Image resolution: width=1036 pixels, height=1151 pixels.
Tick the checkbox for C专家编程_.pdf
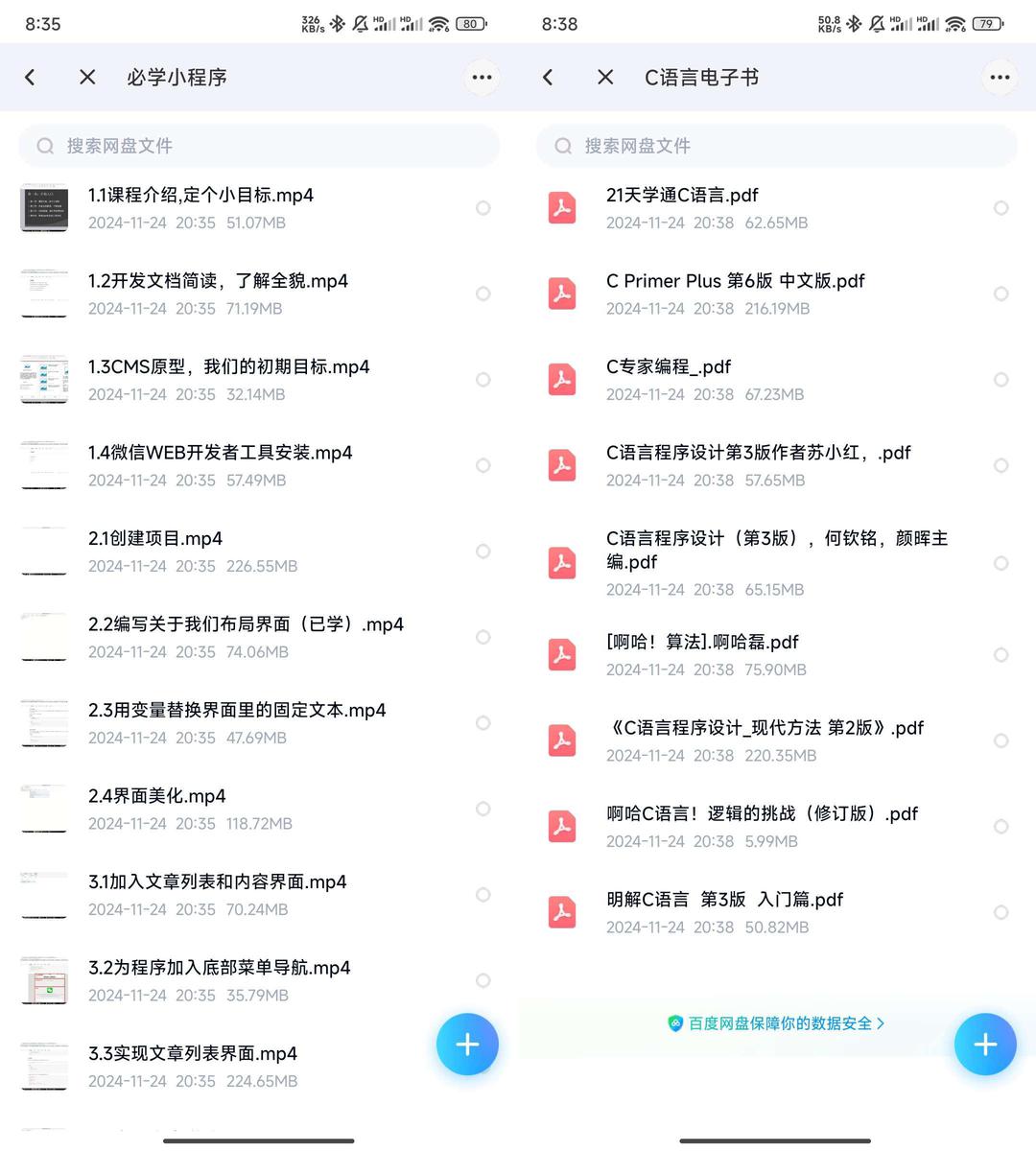(x=1001, y=380)
